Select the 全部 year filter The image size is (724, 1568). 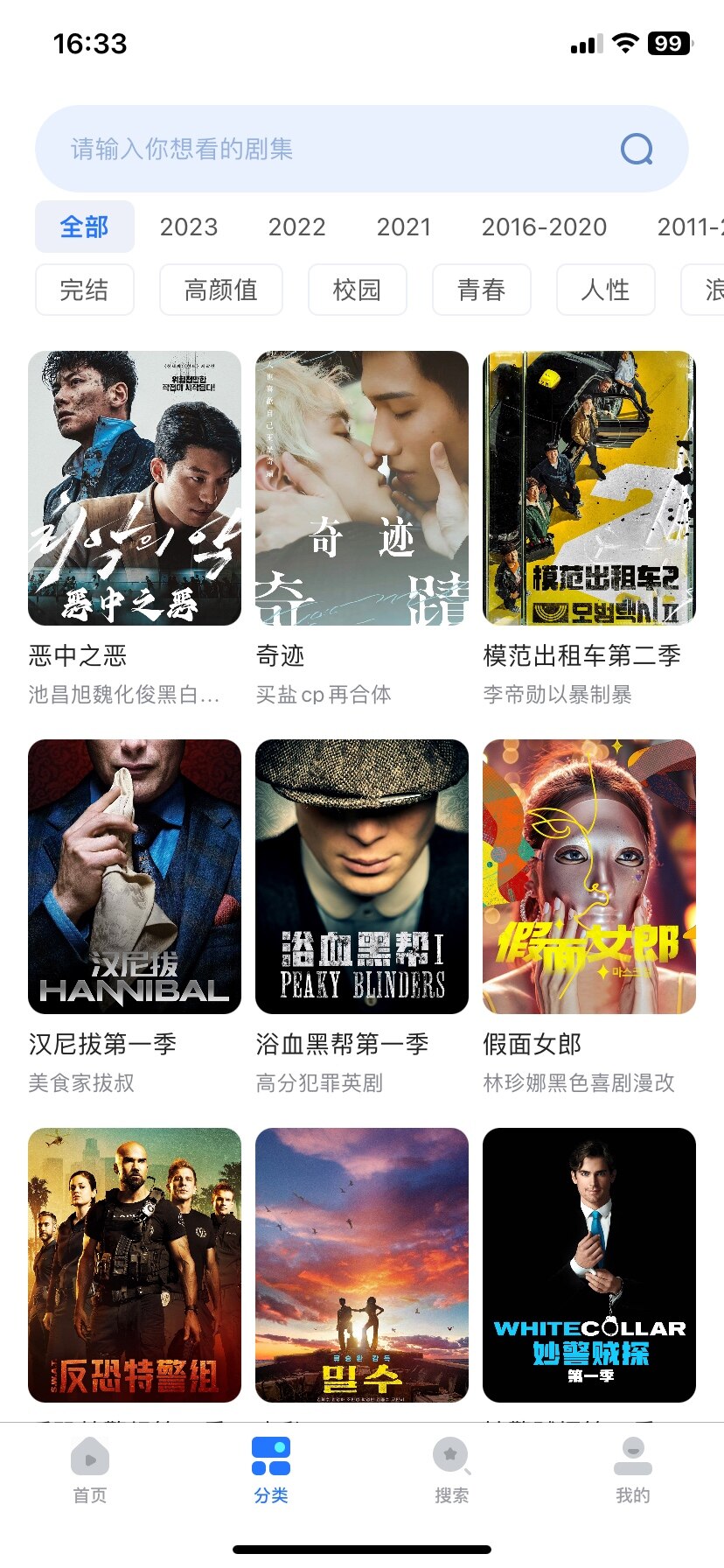click(x=84, y=227)
